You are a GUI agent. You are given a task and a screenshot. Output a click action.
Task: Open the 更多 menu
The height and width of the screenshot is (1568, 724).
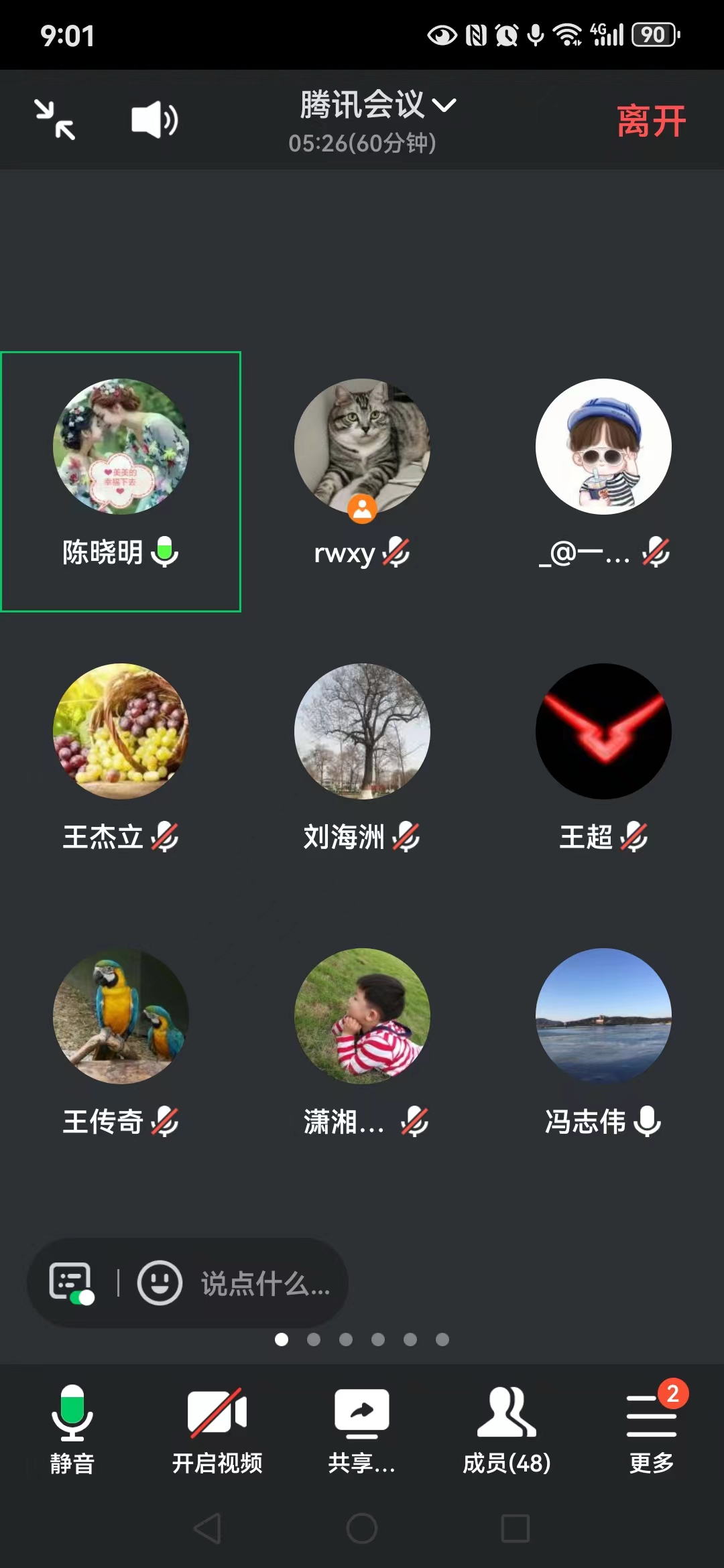(651, 1429)
